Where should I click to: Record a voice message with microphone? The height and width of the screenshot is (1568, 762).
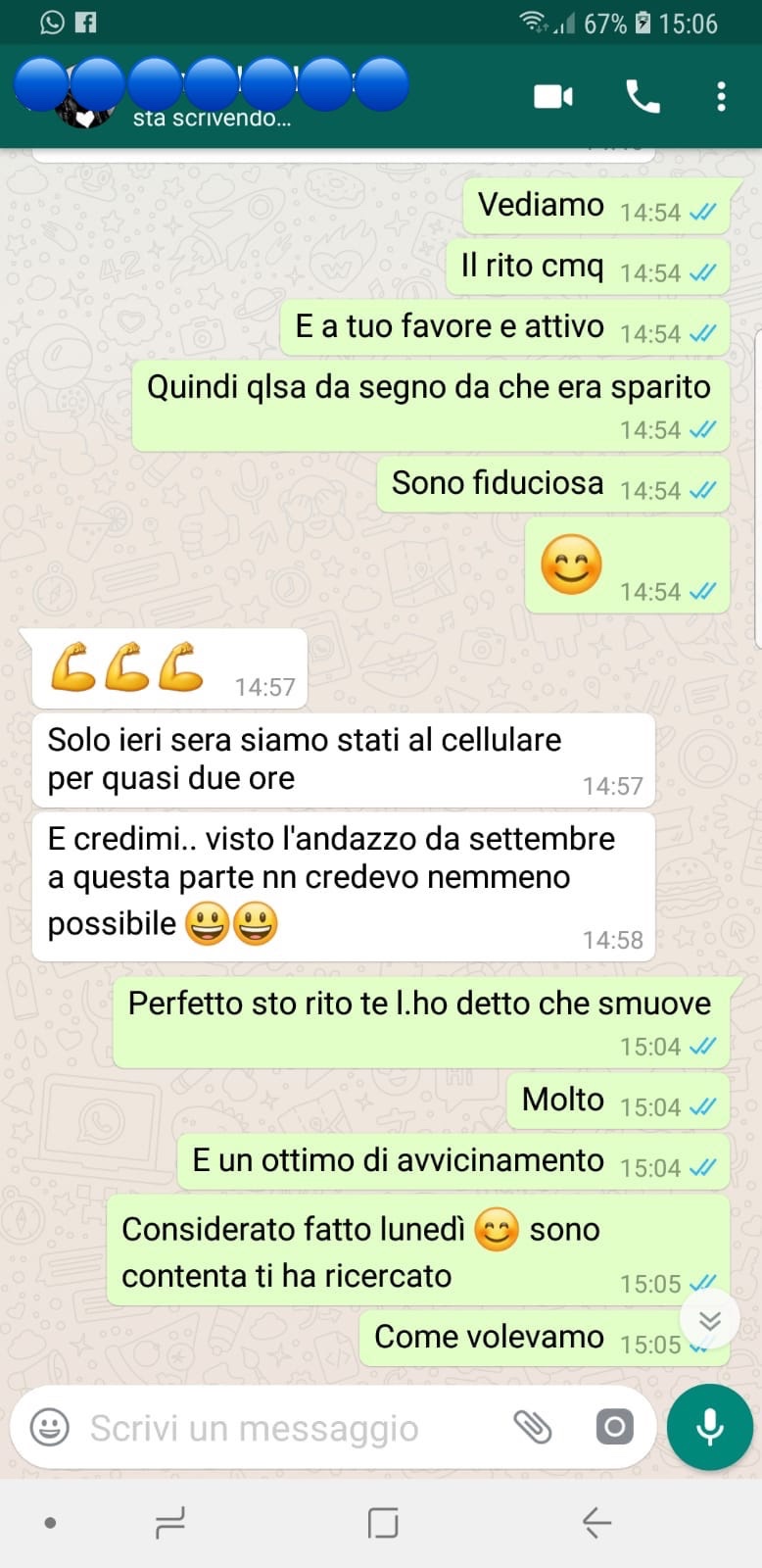click(710, 1427)
